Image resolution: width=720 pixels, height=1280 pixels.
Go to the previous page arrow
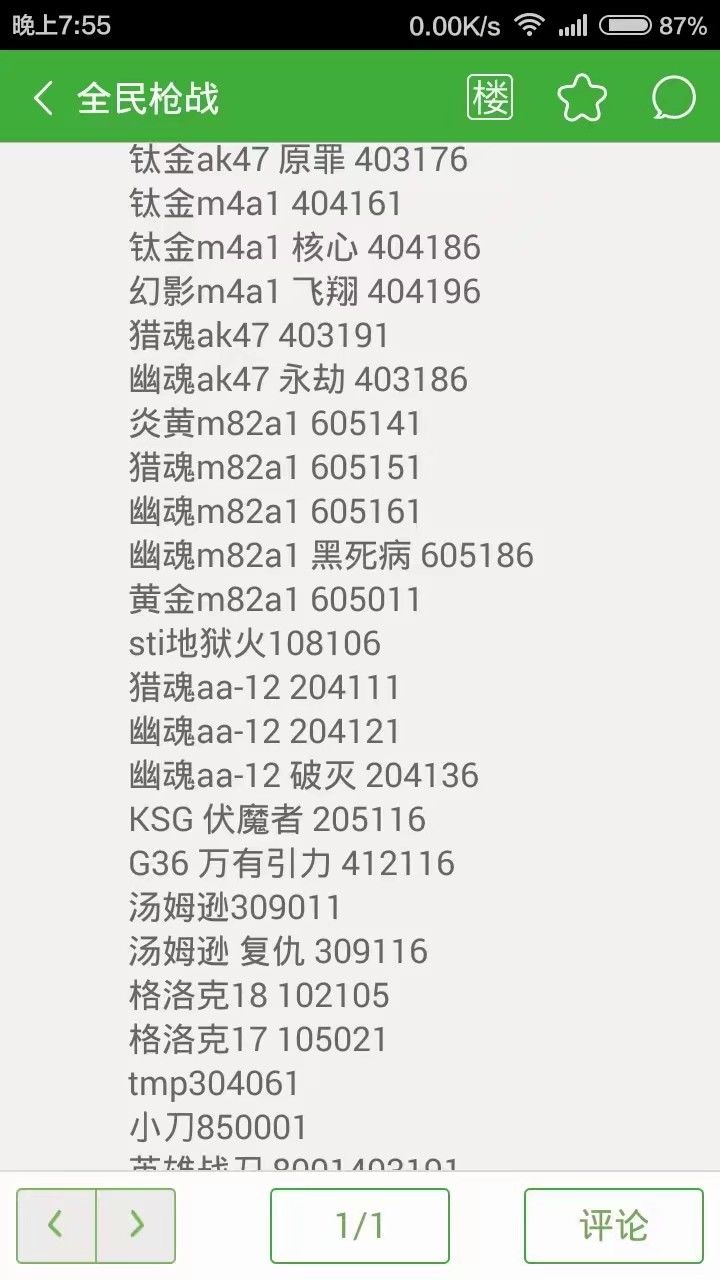(56, 1225)
